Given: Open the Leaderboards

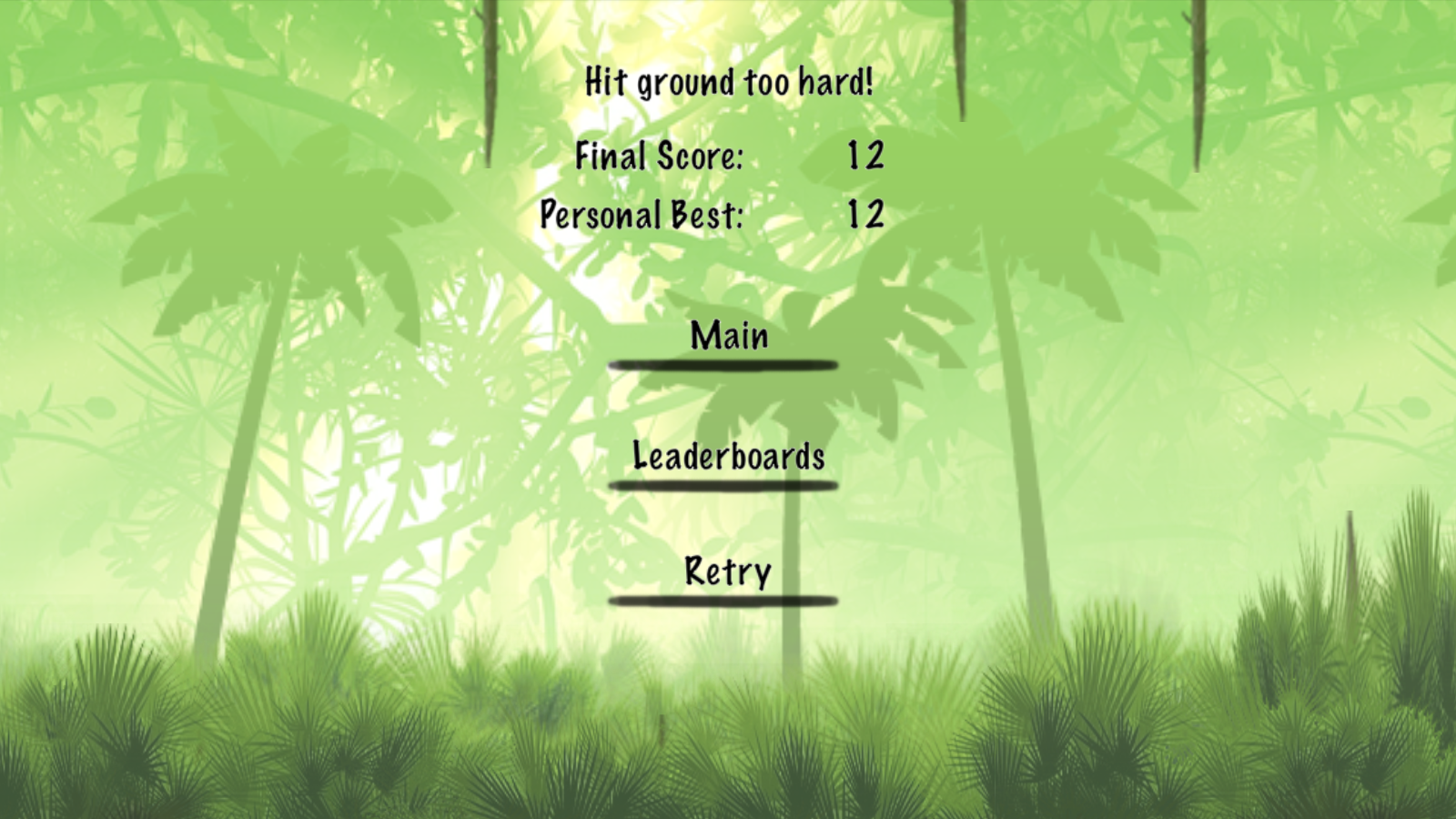Looking at the screenshot, I should tap(728, 457).
